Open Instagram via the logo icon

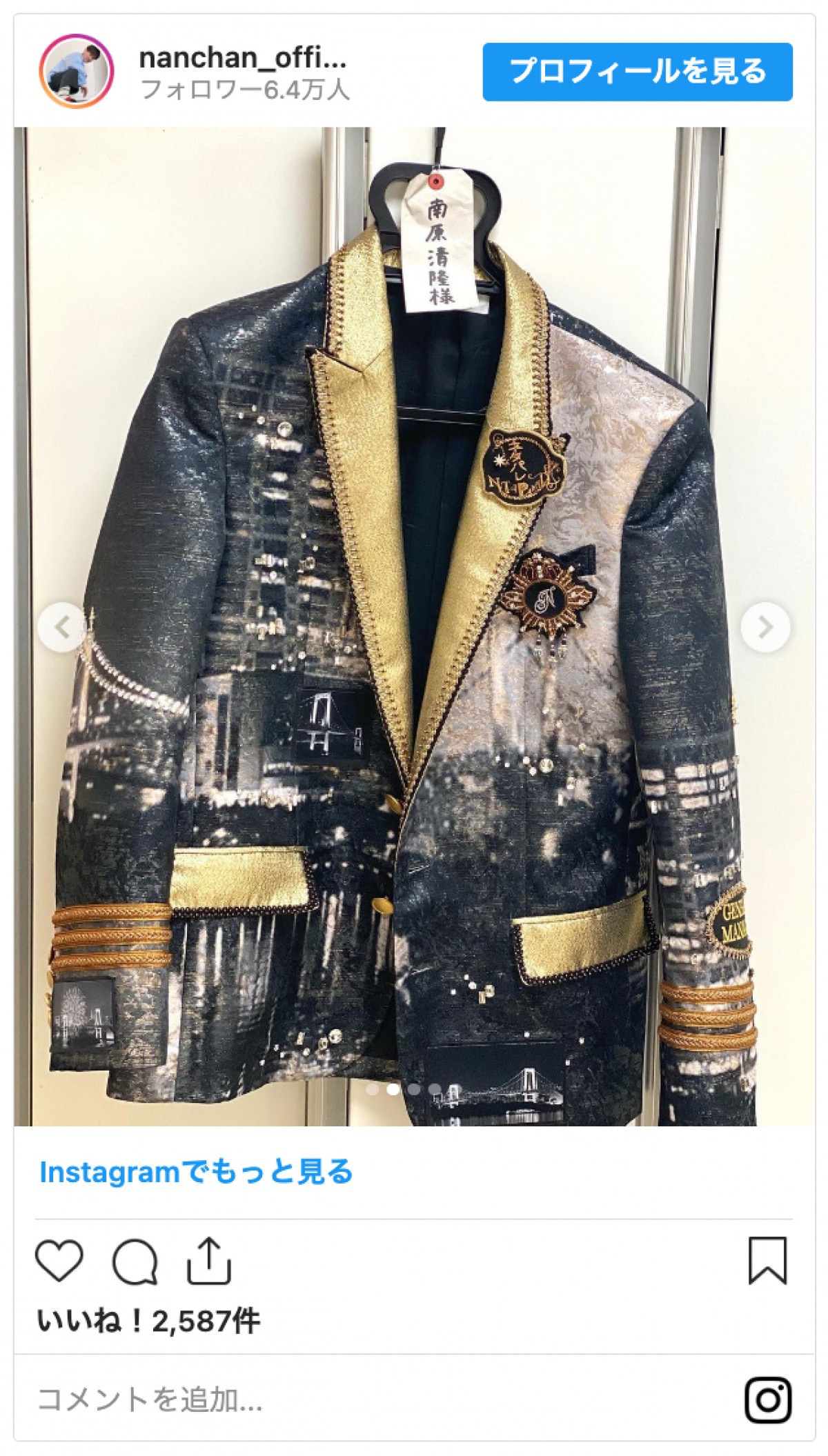tap(767, 1400)
